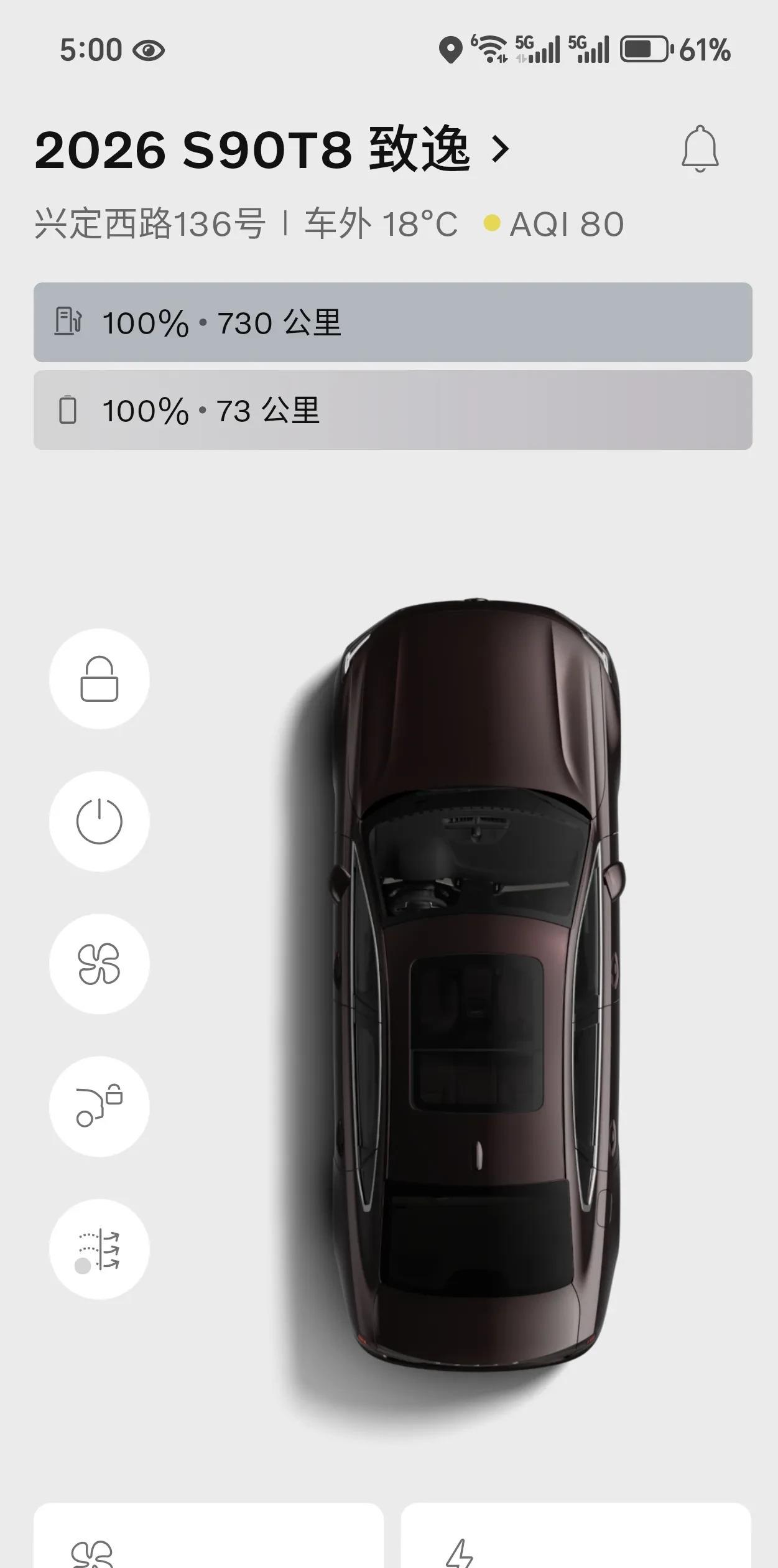Screen dimensions: 778x1568
Task: Open the notifications bell
Action: [700, 149]
